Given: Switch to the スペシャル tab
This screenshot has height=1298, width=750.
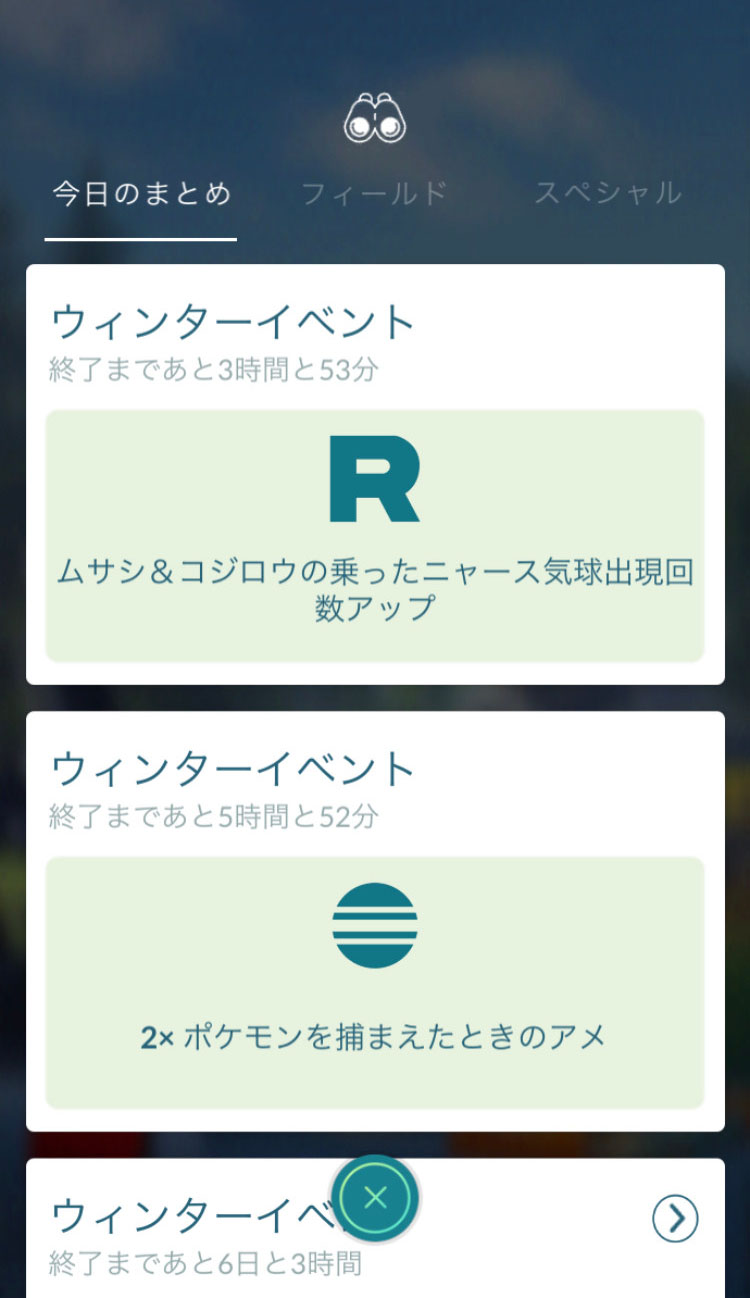Looking at the screenshot, I should coord(607,193).
